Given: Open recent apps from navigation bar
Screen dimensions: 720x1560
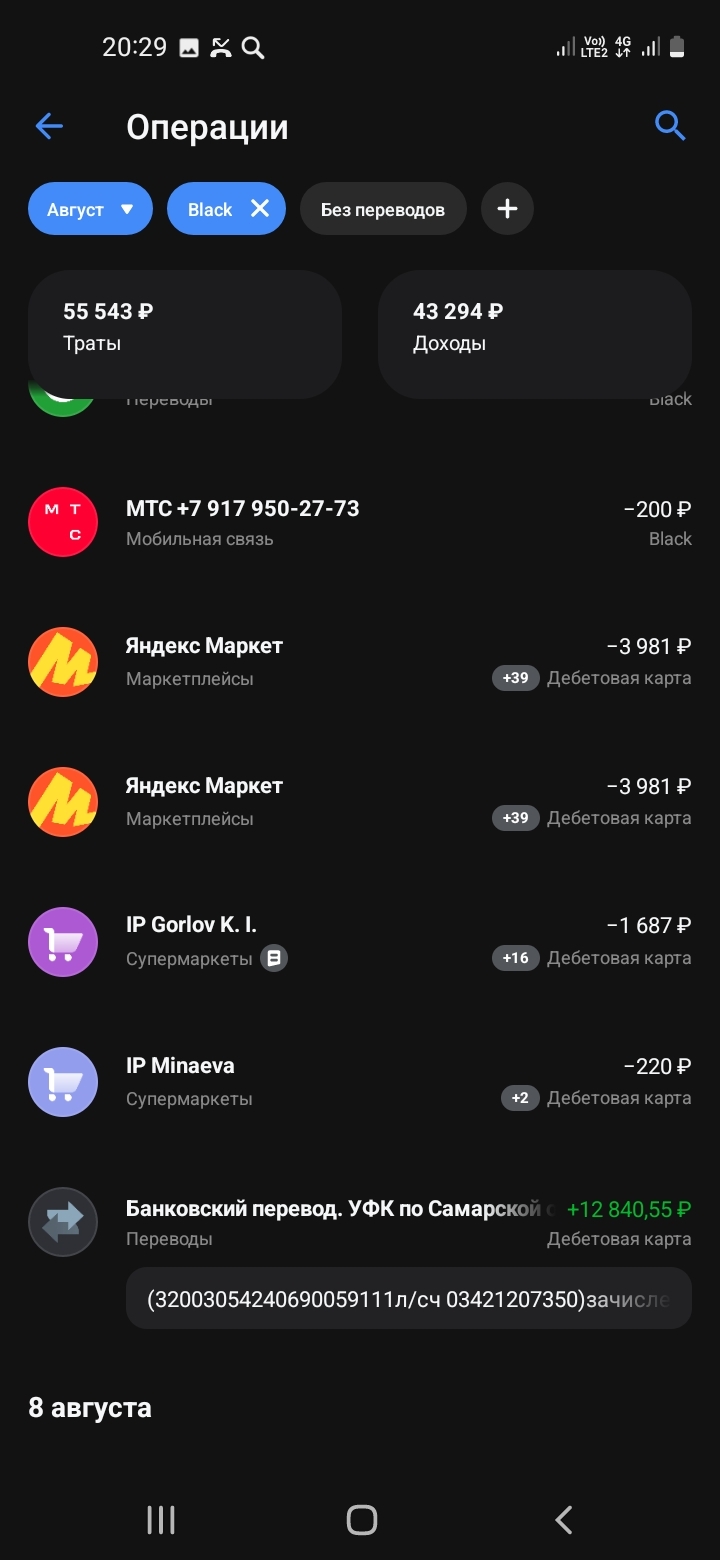Looking at the screenshot, I should [161, 1520].
